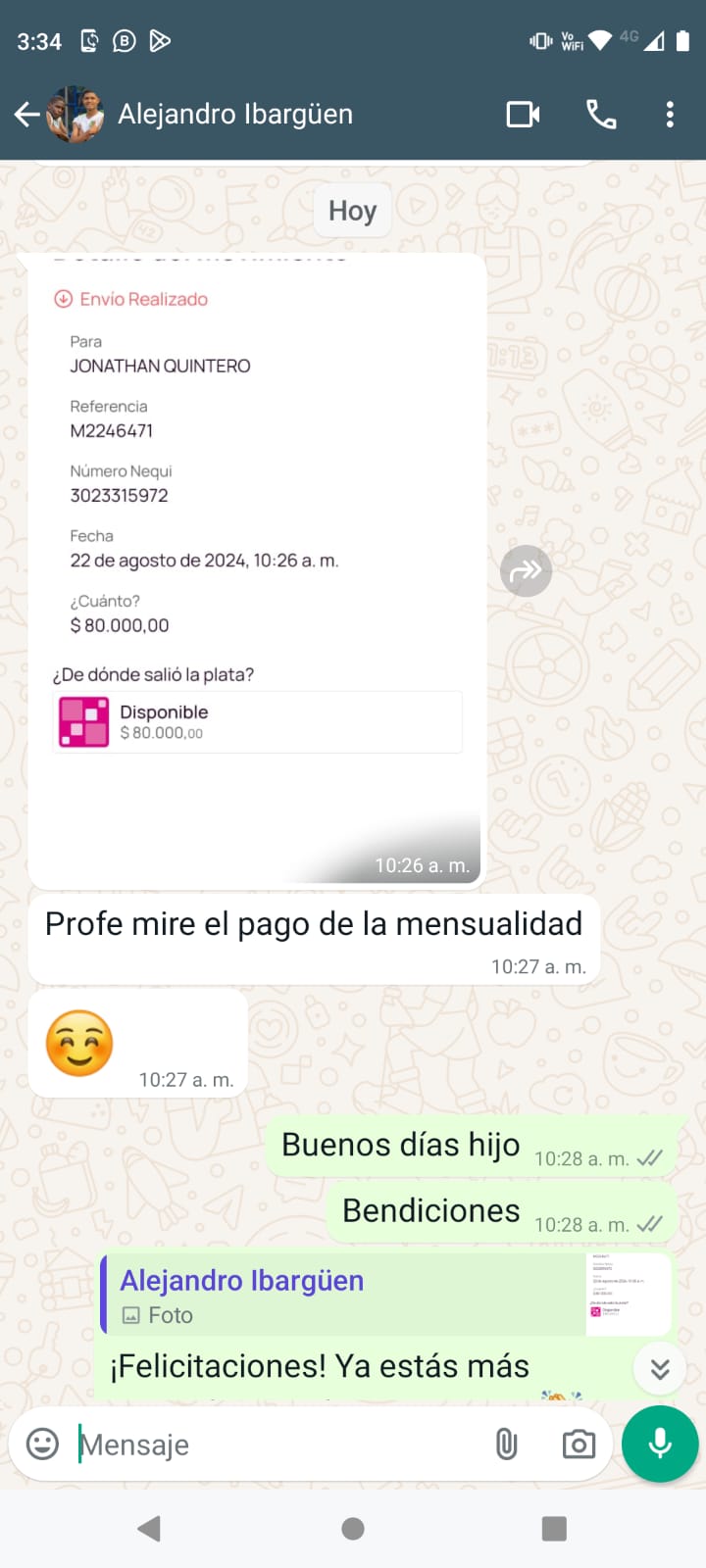This screenshot has width=706, height=1568.
Task: Tap the system recent apps button
Action: pos(554,1529)
